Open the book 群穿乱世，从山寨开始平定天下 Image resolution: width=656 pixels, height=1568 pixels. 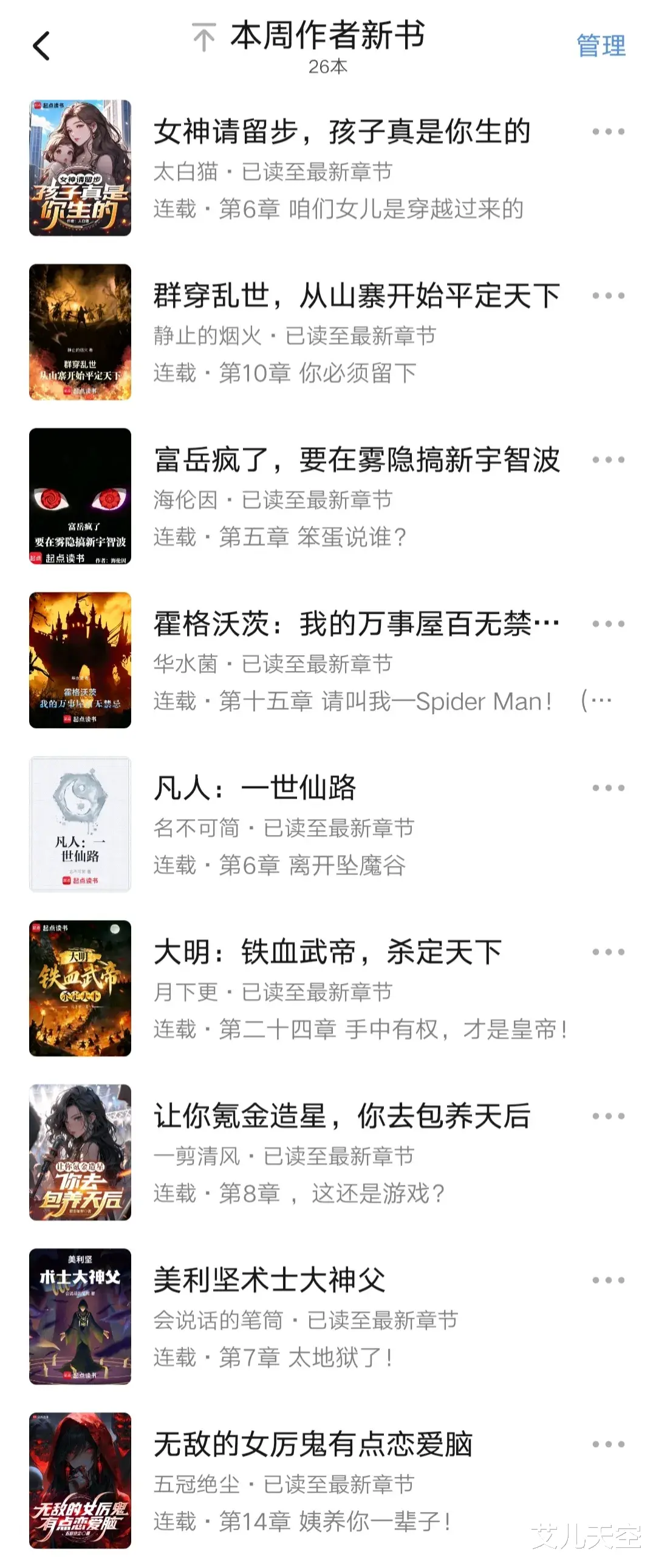pos(356,296)
